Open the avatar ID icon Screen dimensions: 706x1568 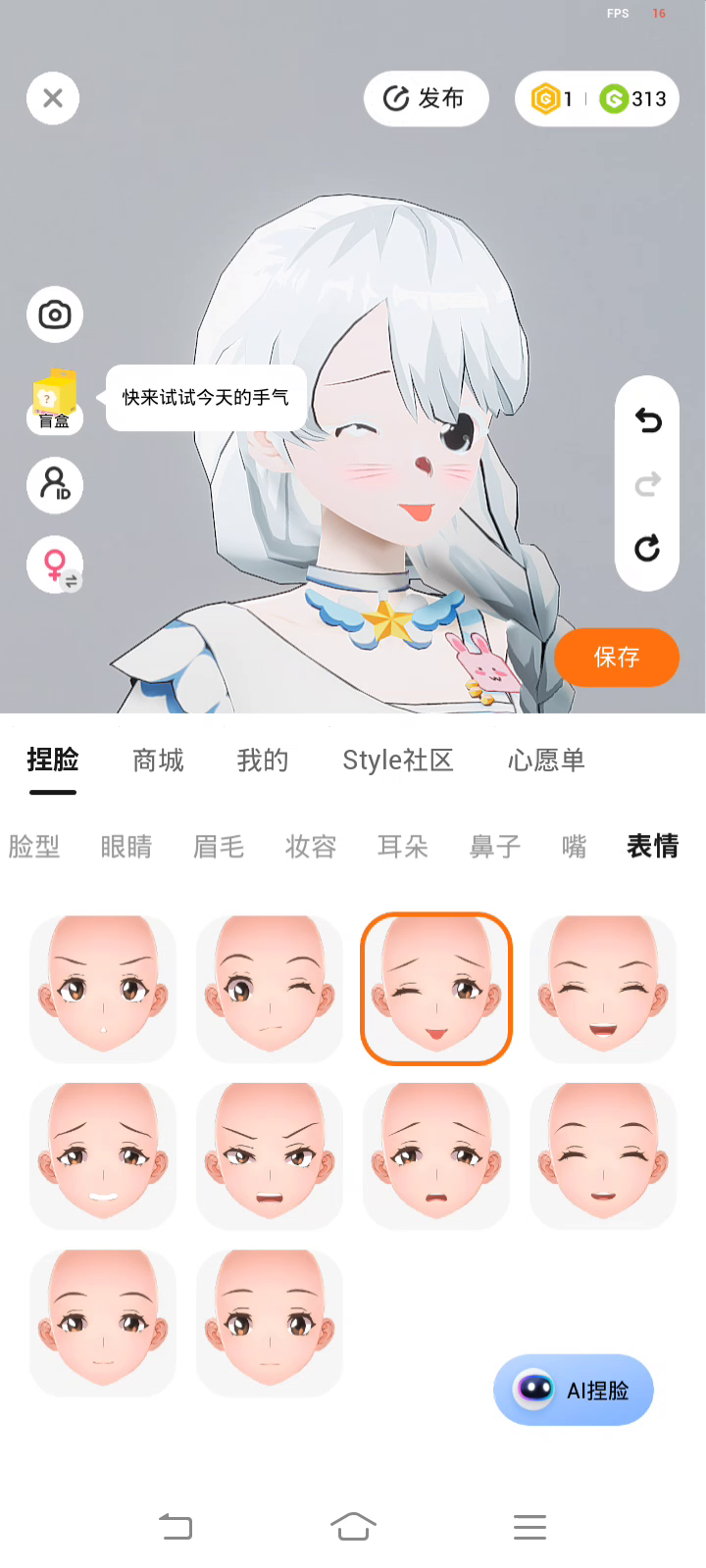pyautogui.click(x=54, y=484)
